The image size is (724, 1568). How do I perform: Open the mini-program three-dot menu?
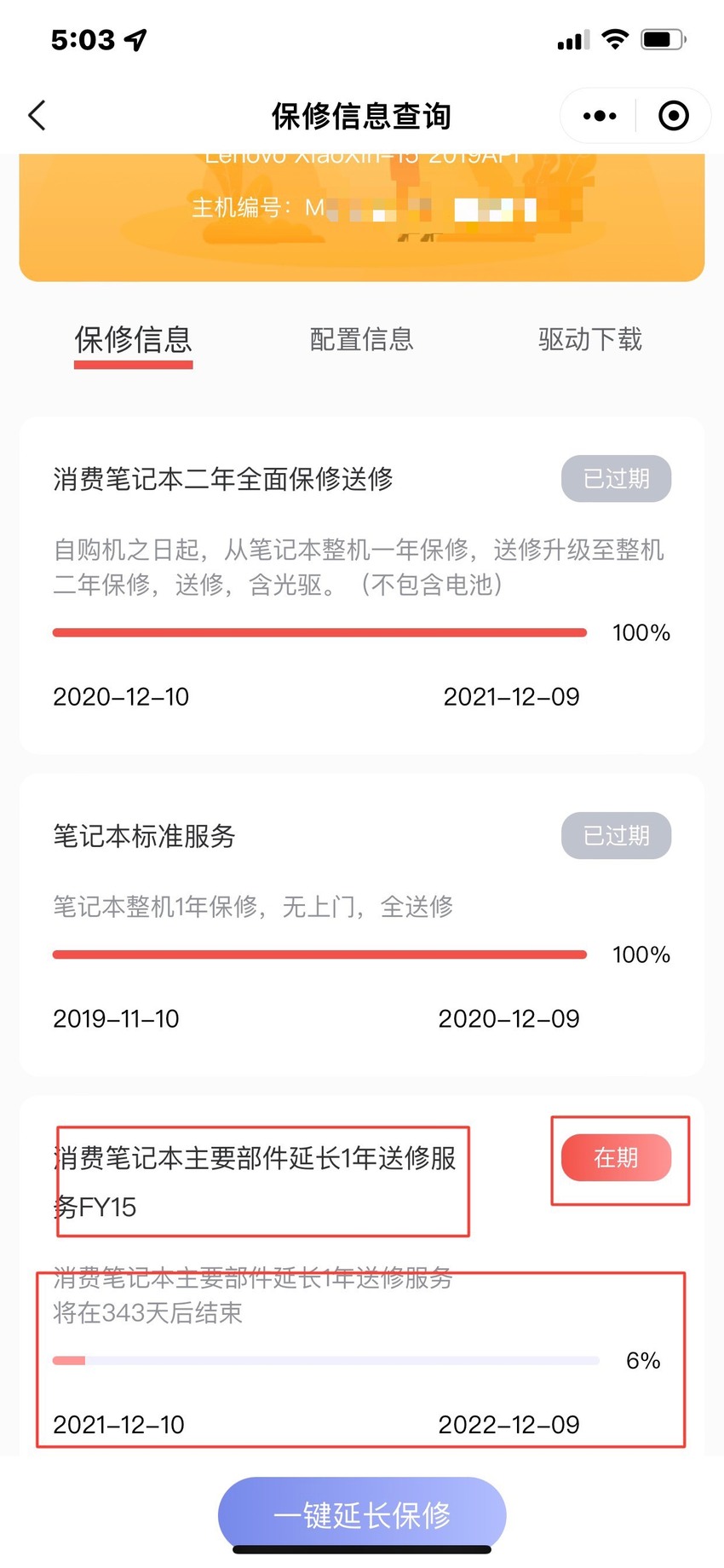click(600, 116)
